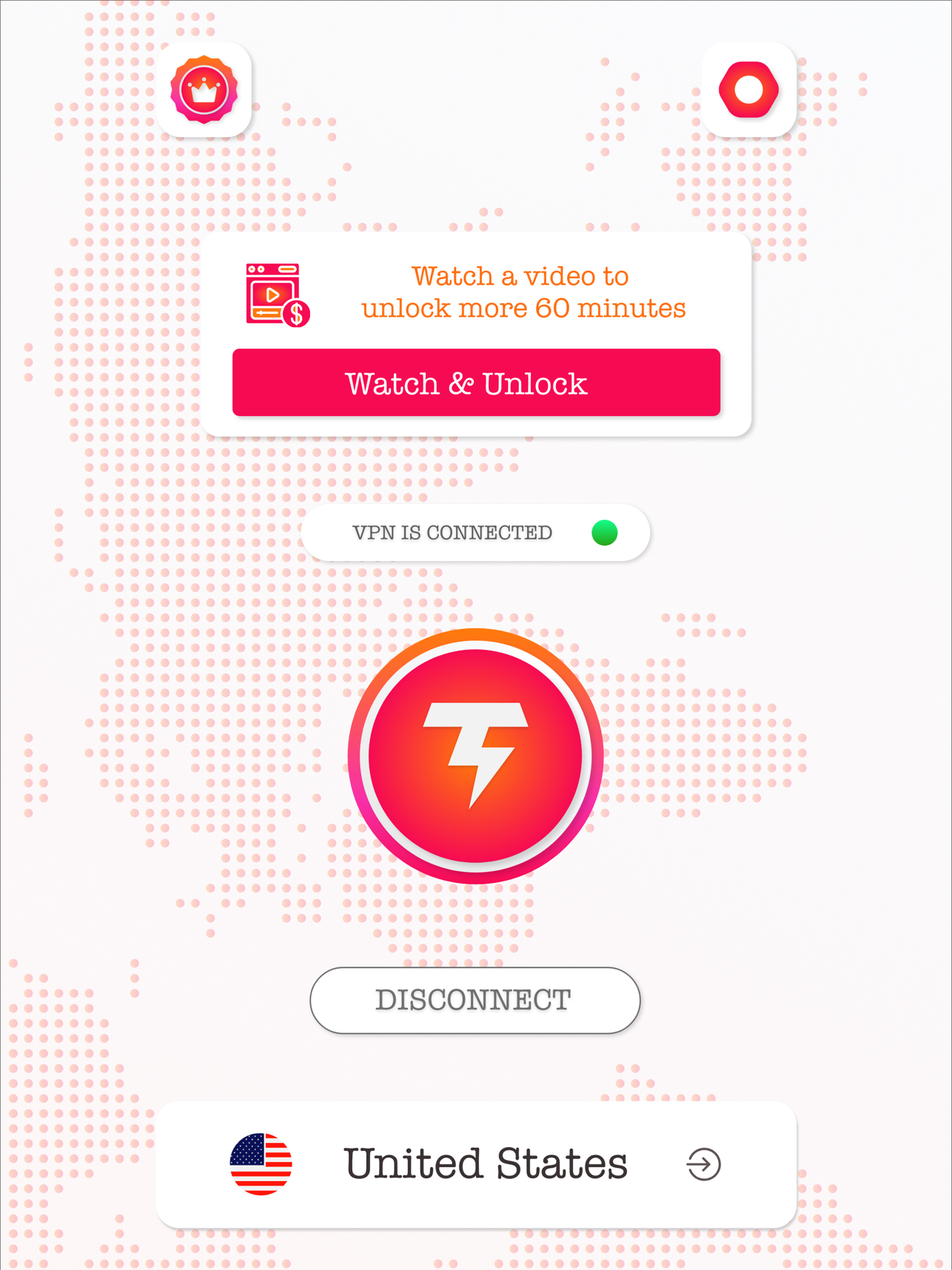The height and width of the screenshot is (1270, 952).
Task: Tap the lightning bolt power button
Action: pos(475,756)
